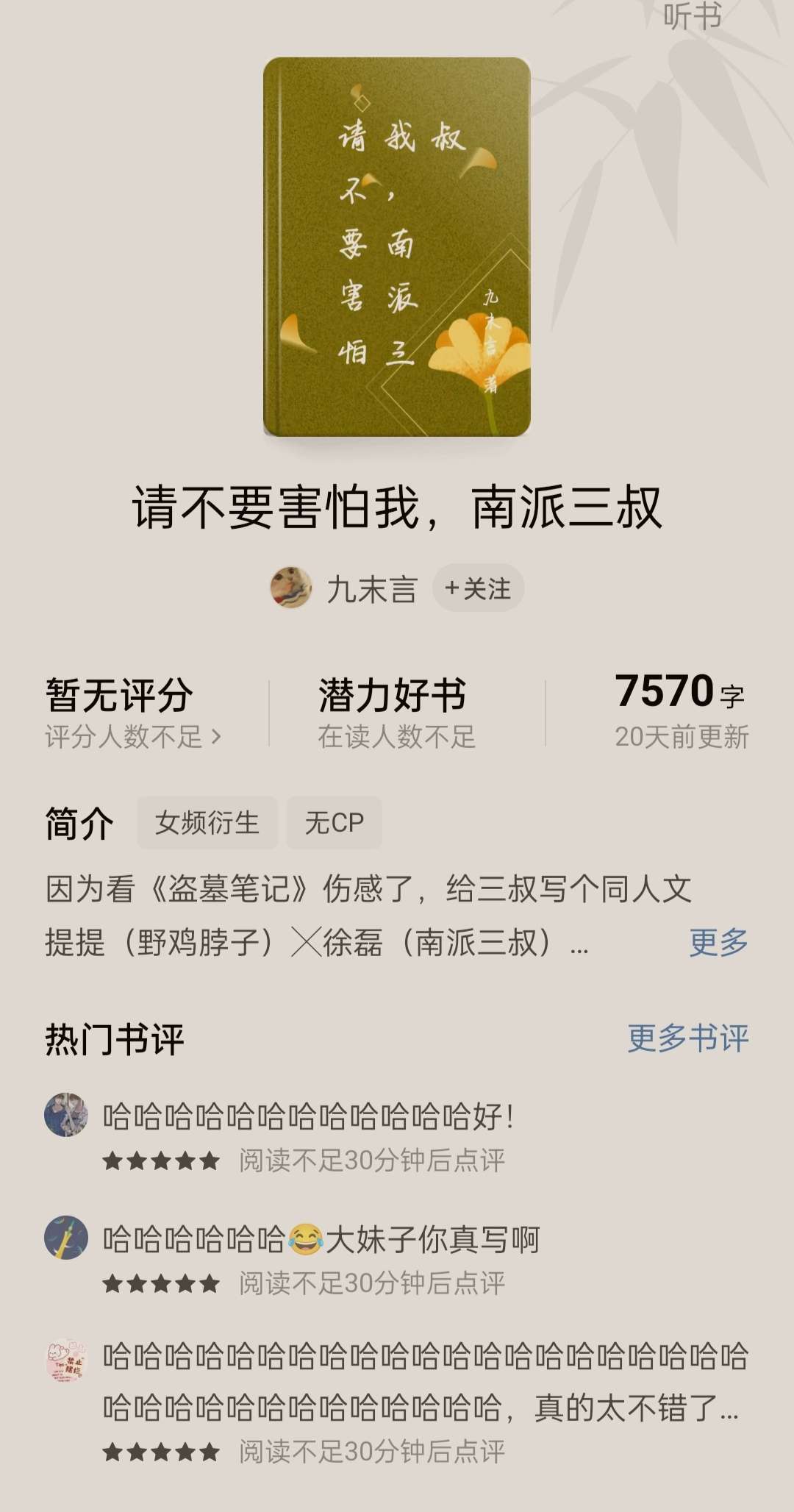Image resolution: width=794 pixels, height=1512 pixels.
Task: Select the 无CP tag
Action: pos(335,823)
